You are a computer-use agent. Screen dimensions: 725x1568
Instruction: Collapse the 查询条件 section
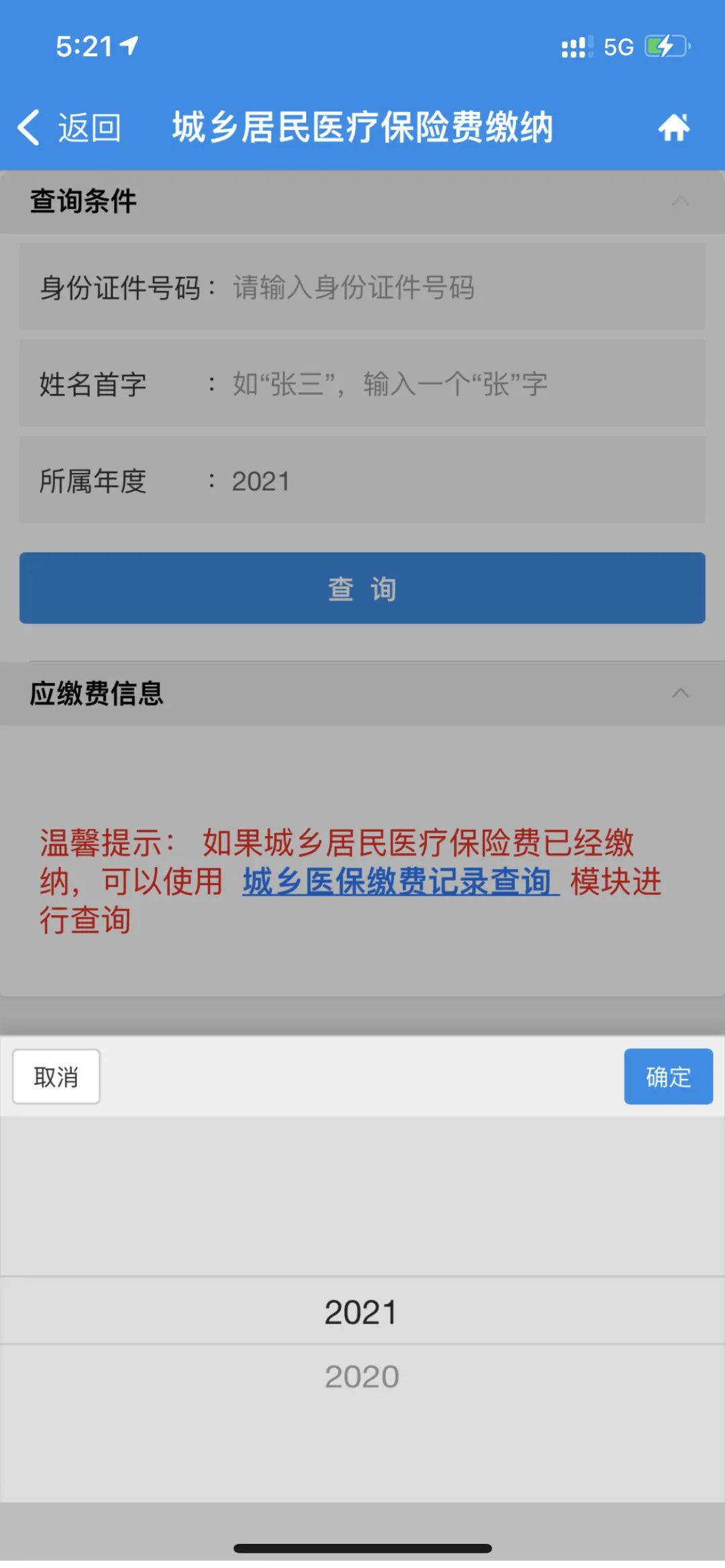681,201
